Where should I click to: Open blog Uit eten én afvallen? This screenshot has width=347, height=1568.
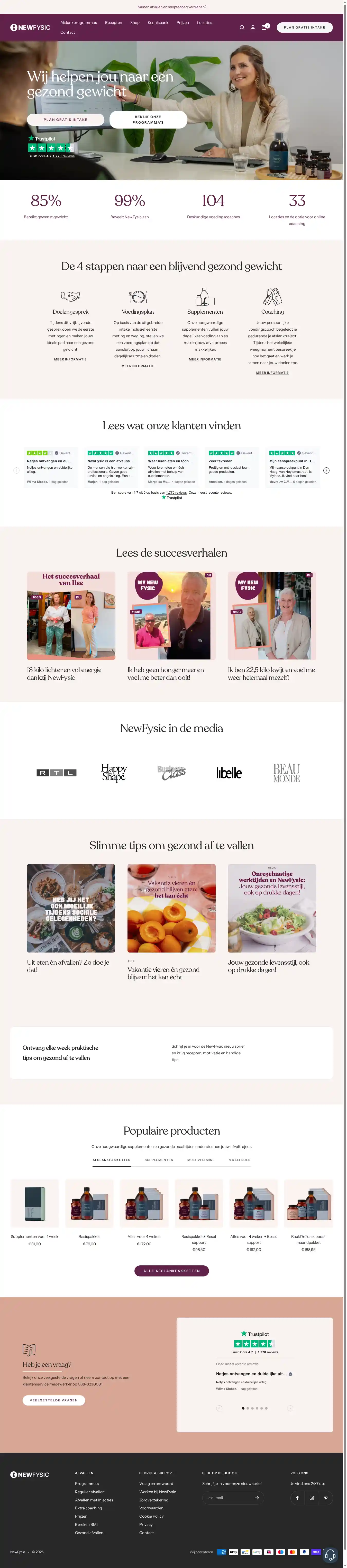(71, 908)
